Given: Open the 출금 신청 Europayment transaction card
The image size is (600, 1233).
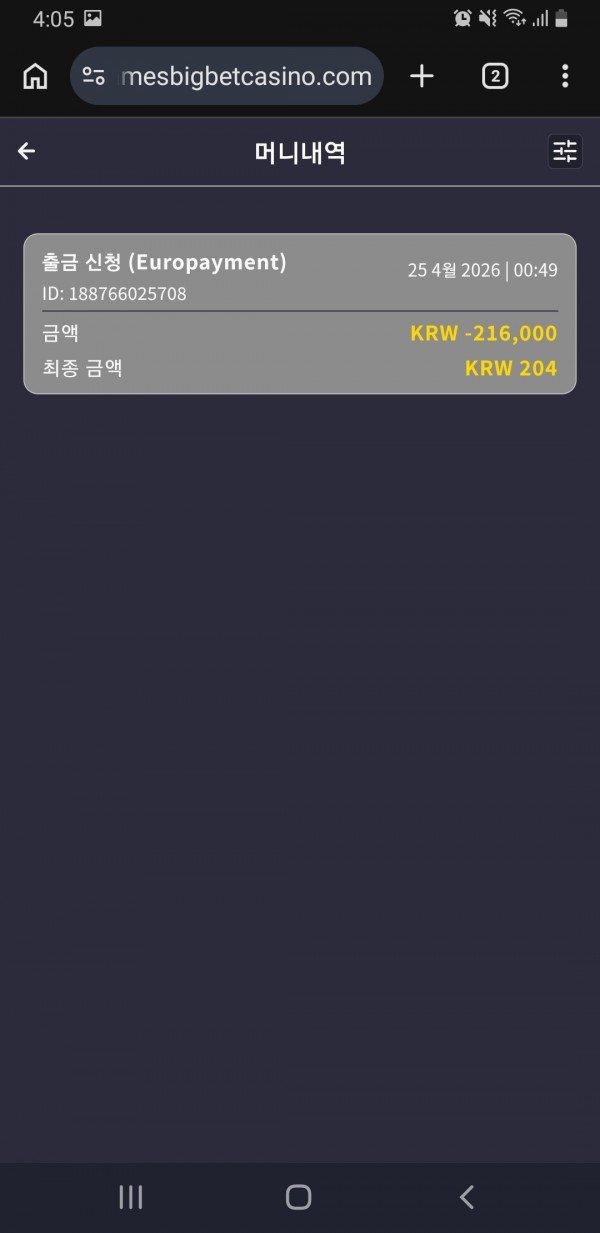Looking at the screenshot, I should (299, 313).
